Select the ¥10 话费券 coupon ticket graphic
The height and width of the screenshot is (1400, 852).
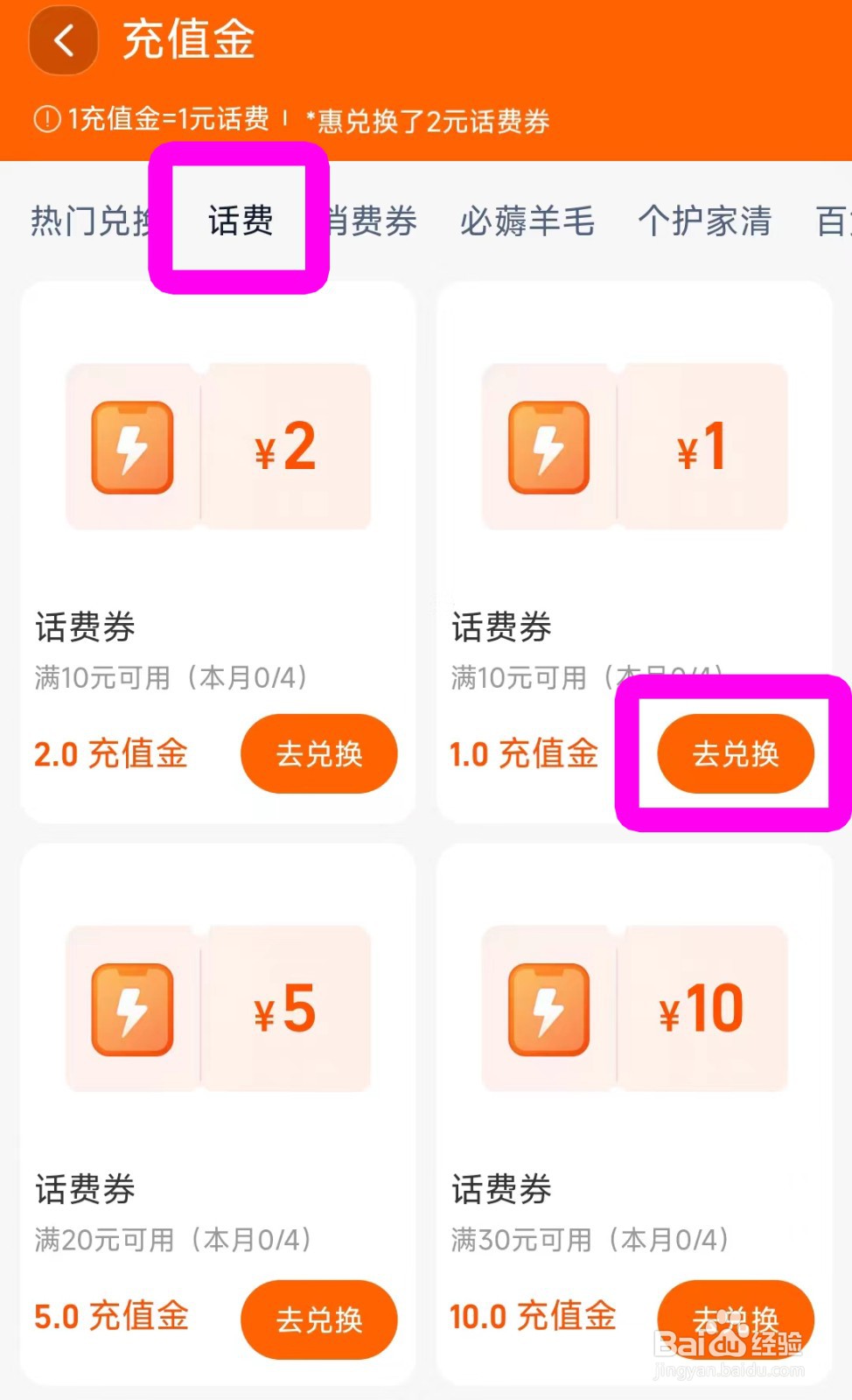(x=634, y=1008)
